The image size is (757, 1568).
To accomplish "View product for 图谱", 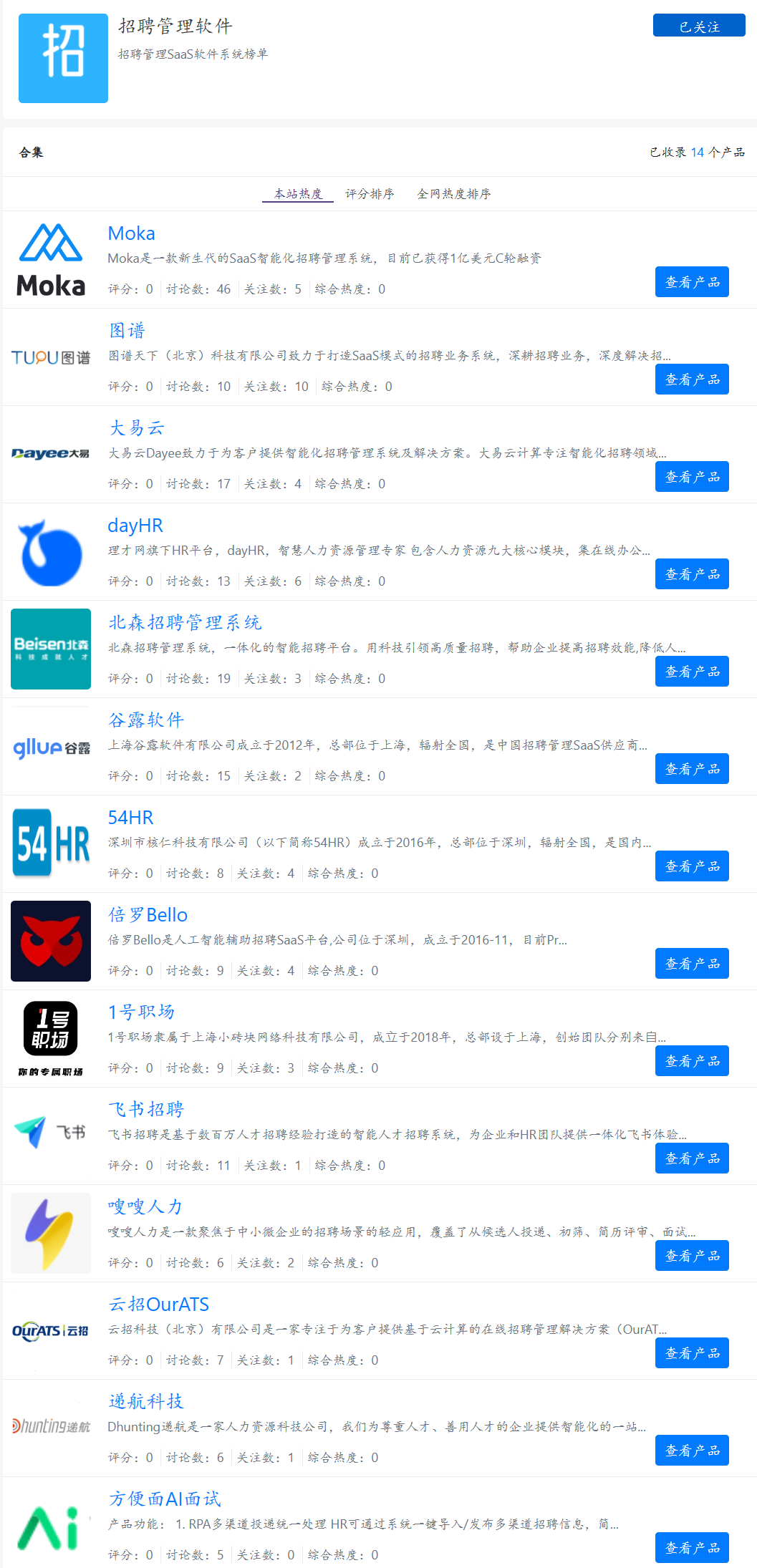I will pos(692,379).
